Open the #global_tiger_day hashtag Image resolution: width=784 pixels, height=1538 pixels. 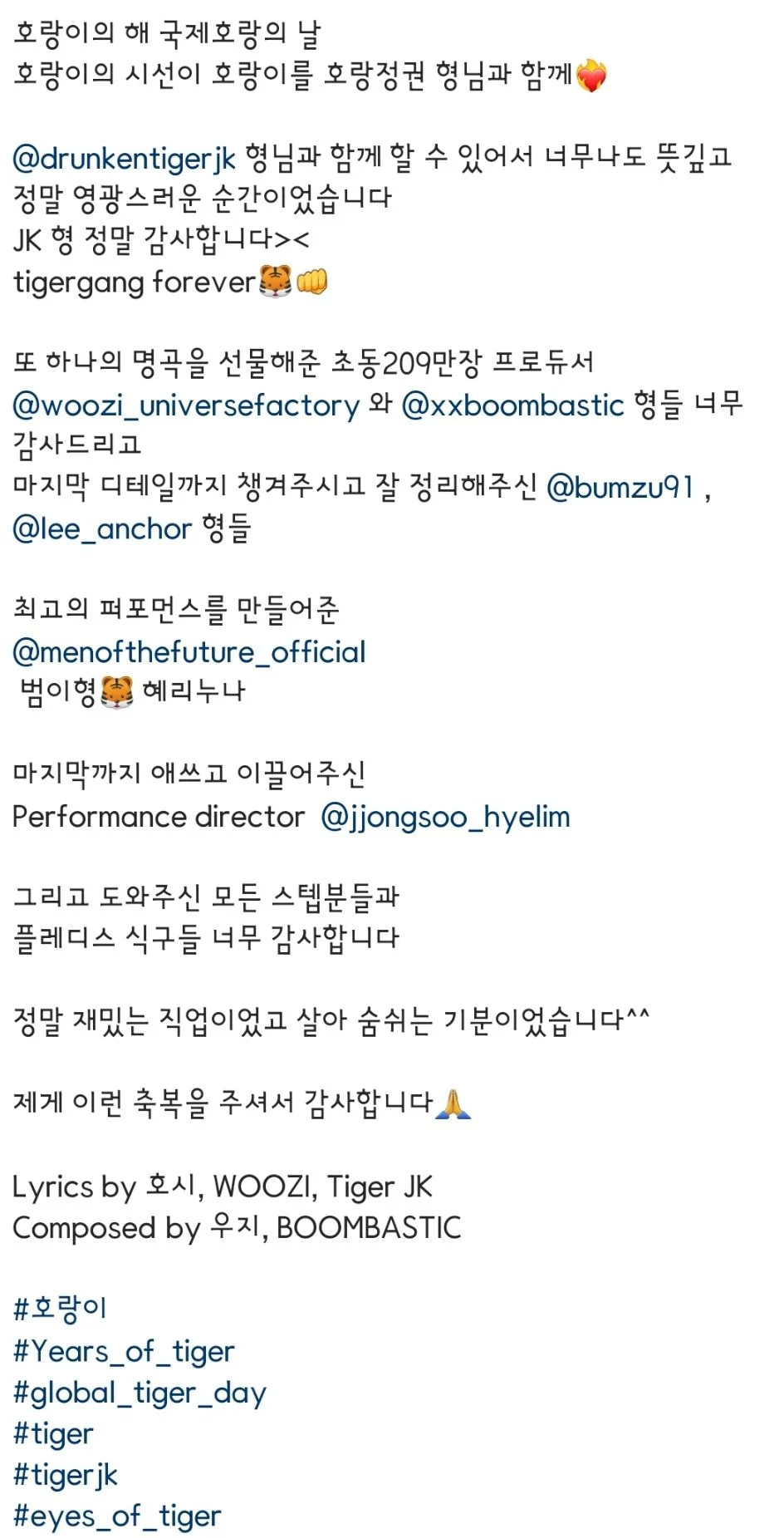click(x=140, y=1393)
